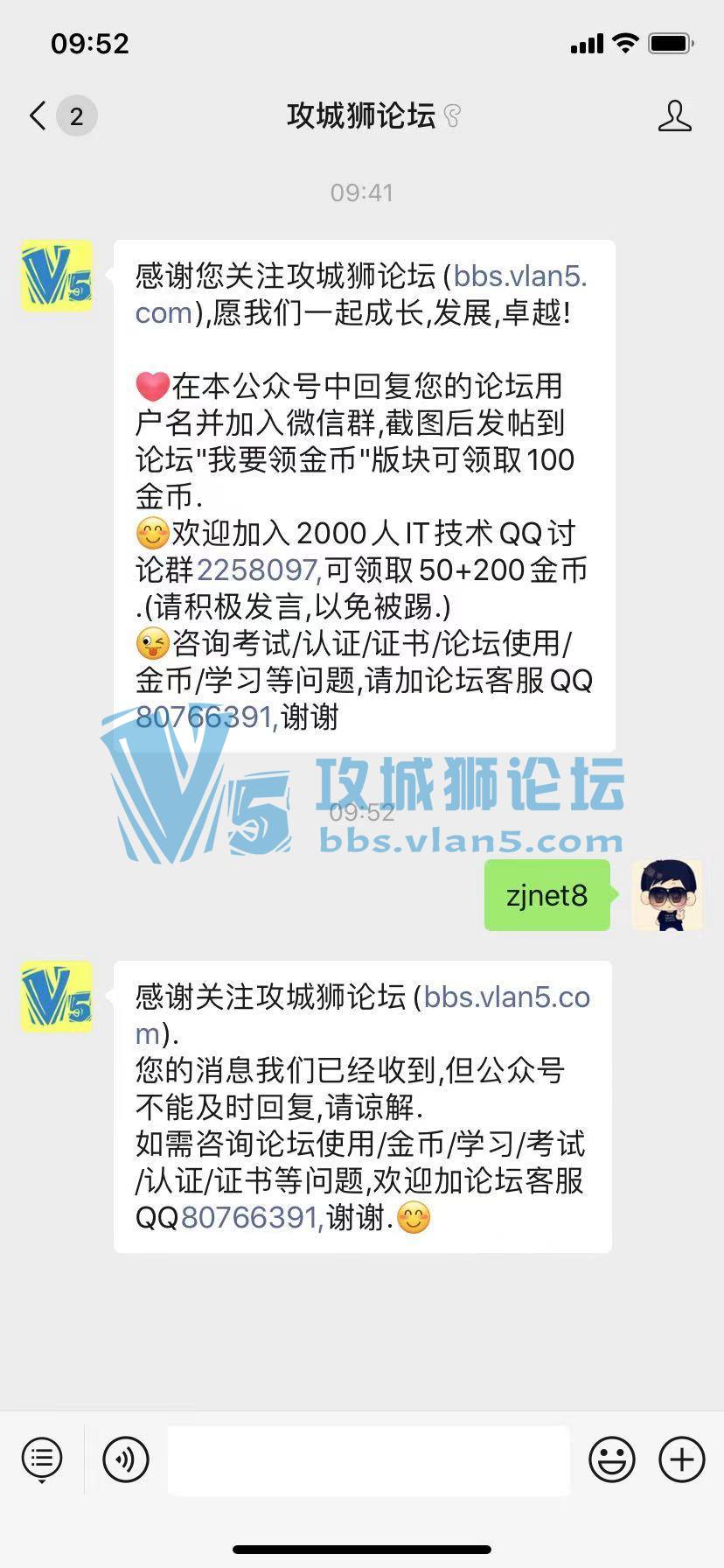Open the plus attachment menu
Screen dimensions: 724x1568
click(x=682, y=1459)
